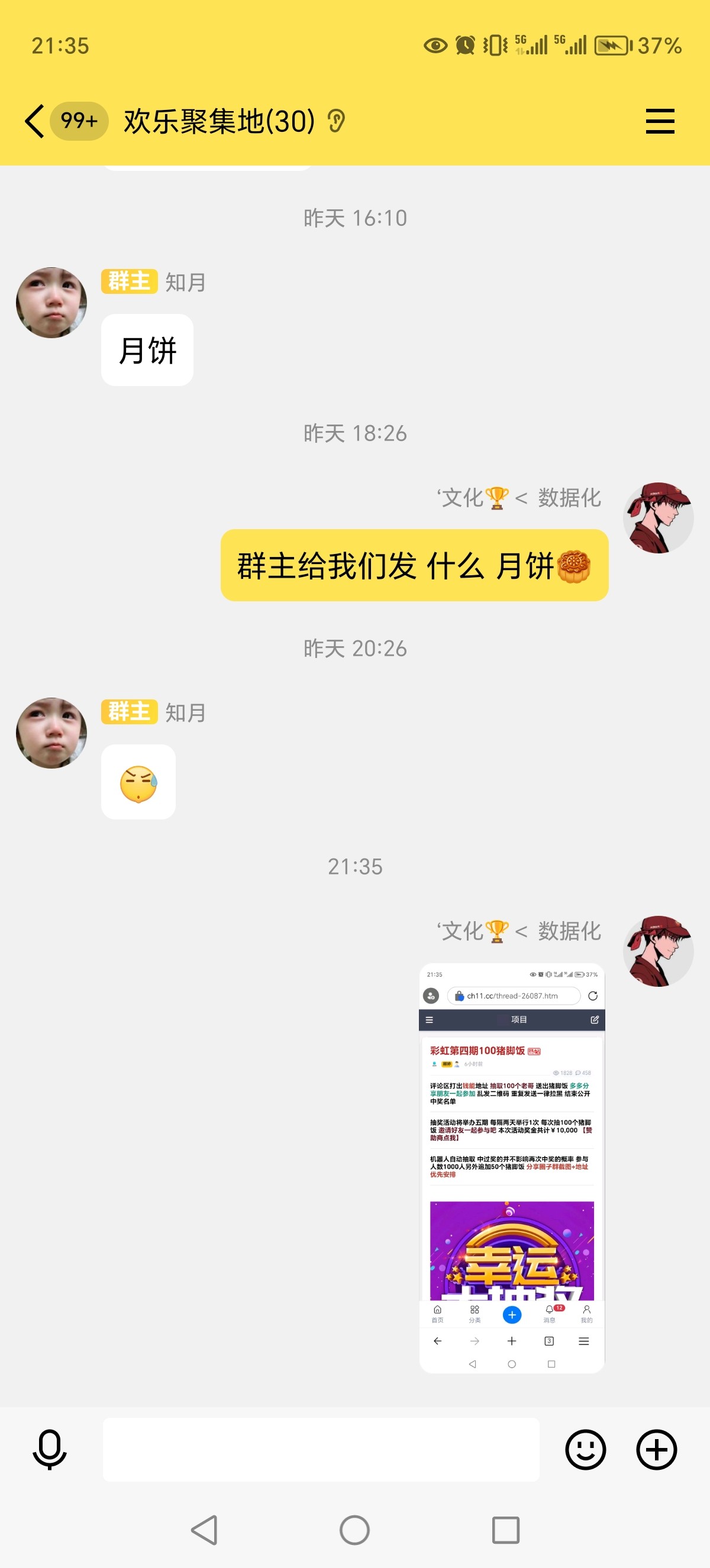The height and width of the screenshot is (1568, 710).
Task: Go back to the chat list
Action: click(35, 121)
